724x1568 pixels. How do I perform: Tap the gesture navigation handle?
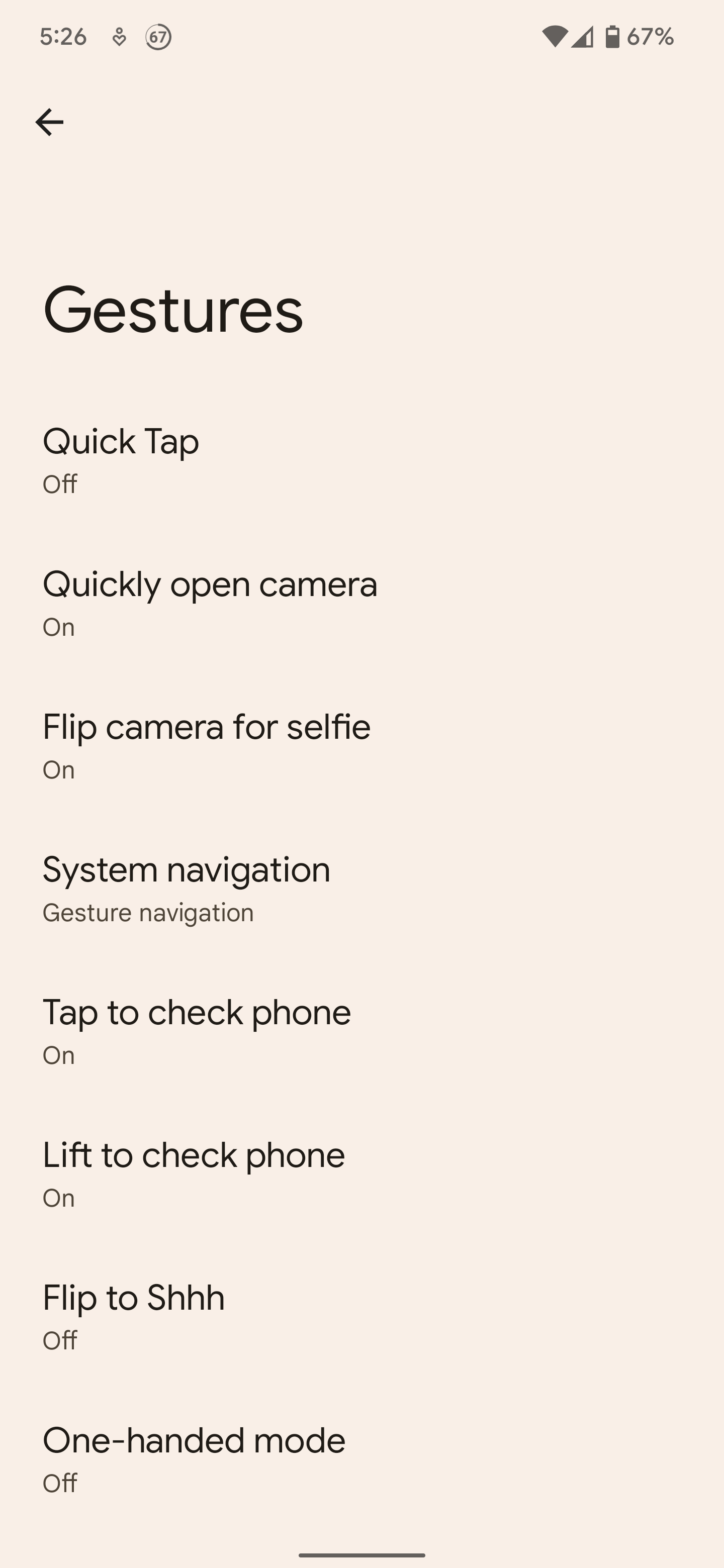361,1556
